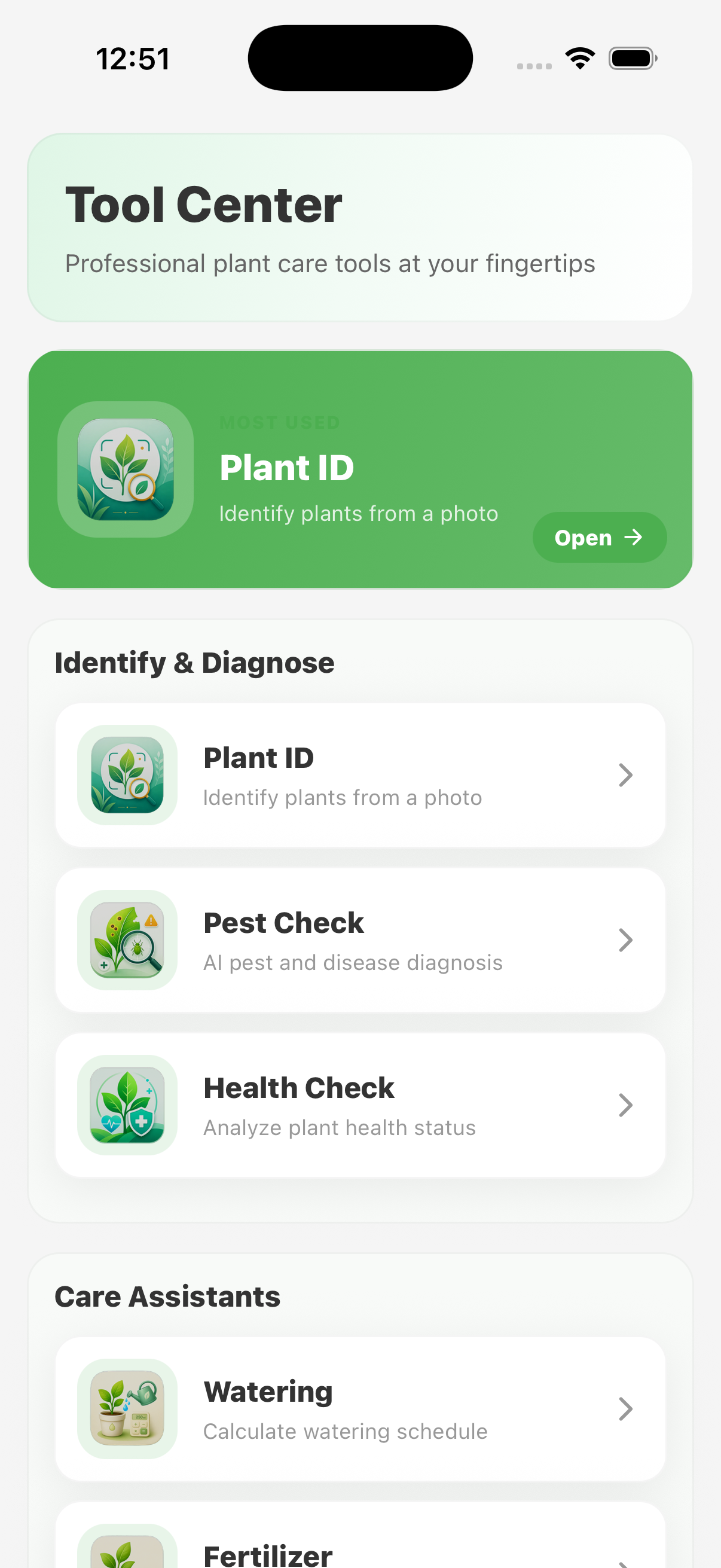Screen dimensions: 721x1568
Task: Launch the Health Check tool
Action: [360, 1105]
